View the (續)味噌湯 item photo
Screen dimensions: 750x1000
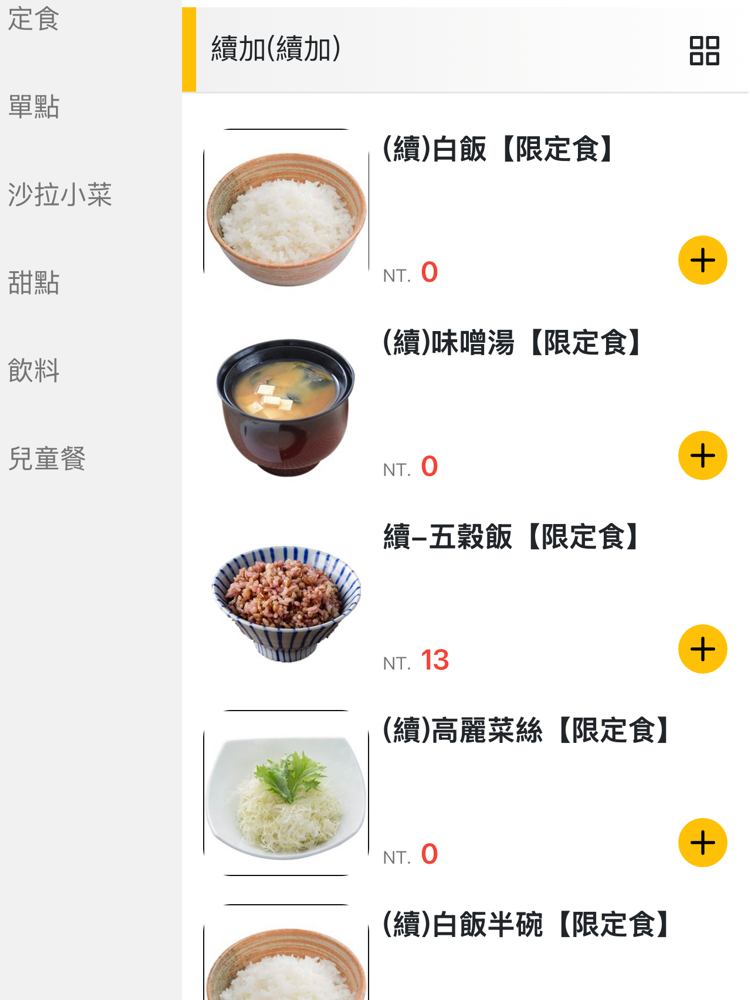coord(286,407)
